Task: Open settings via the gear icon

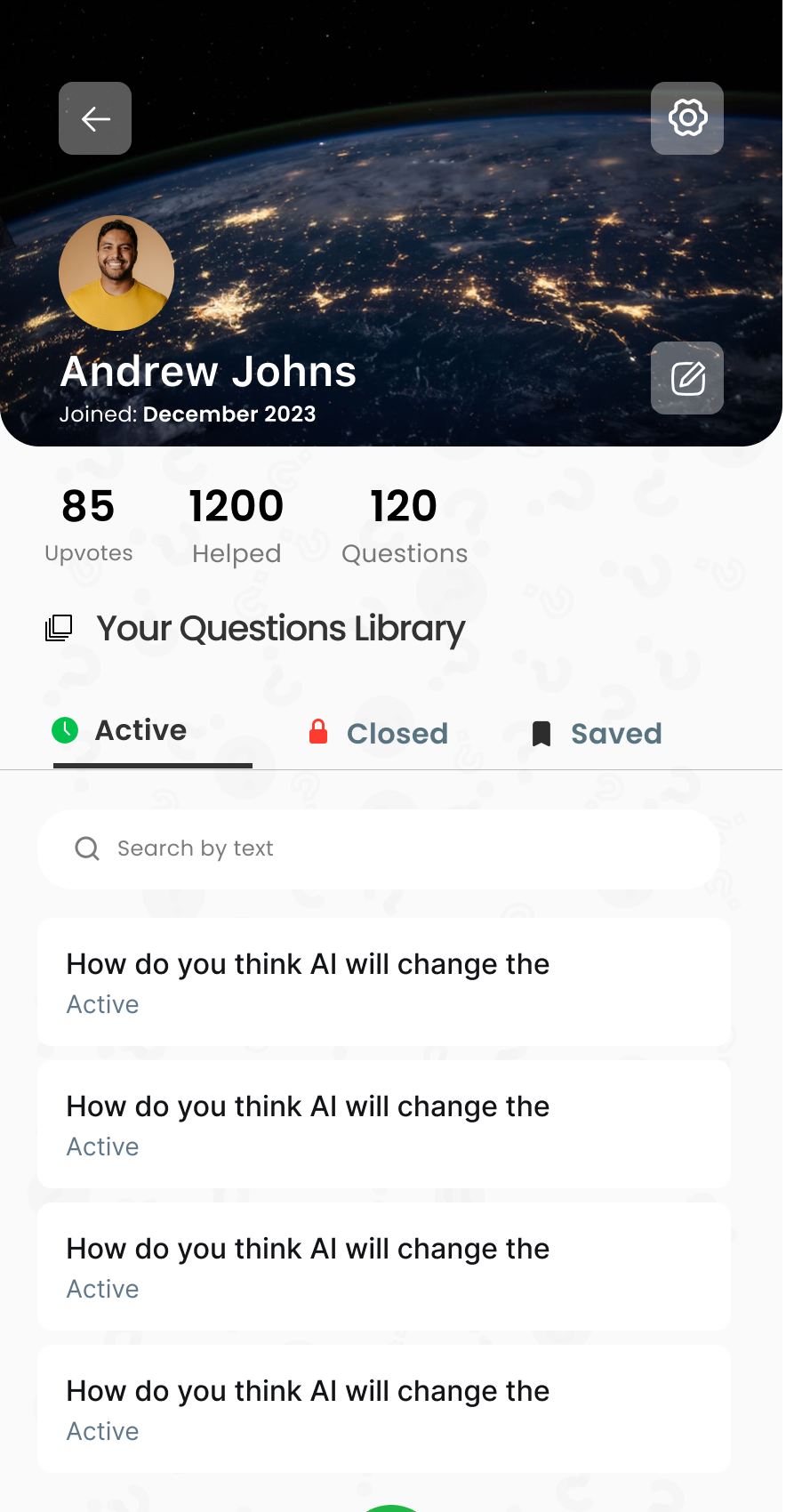Action: coord(686,118)
